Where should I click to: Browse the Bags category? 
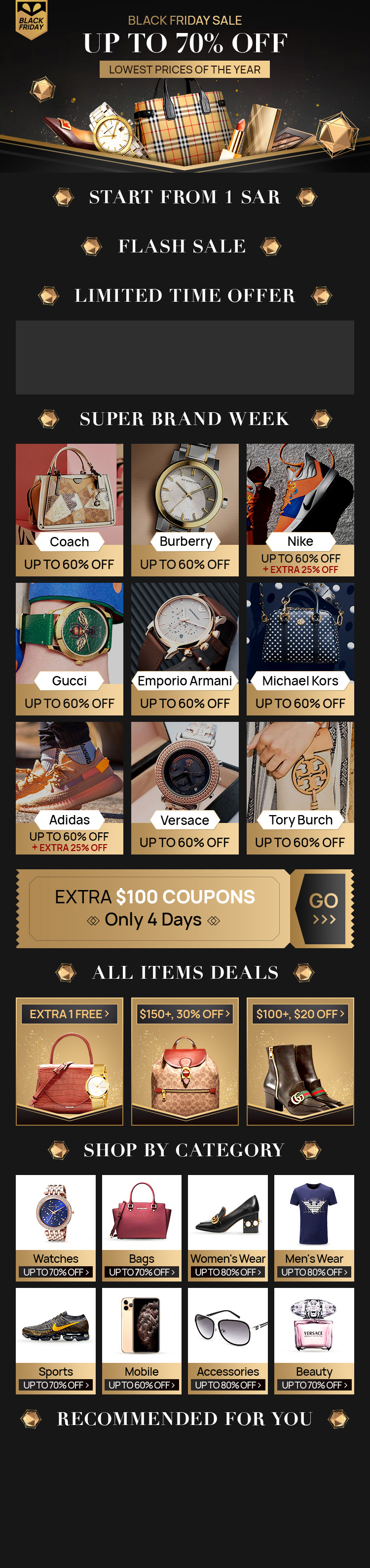coord(141,1227)
